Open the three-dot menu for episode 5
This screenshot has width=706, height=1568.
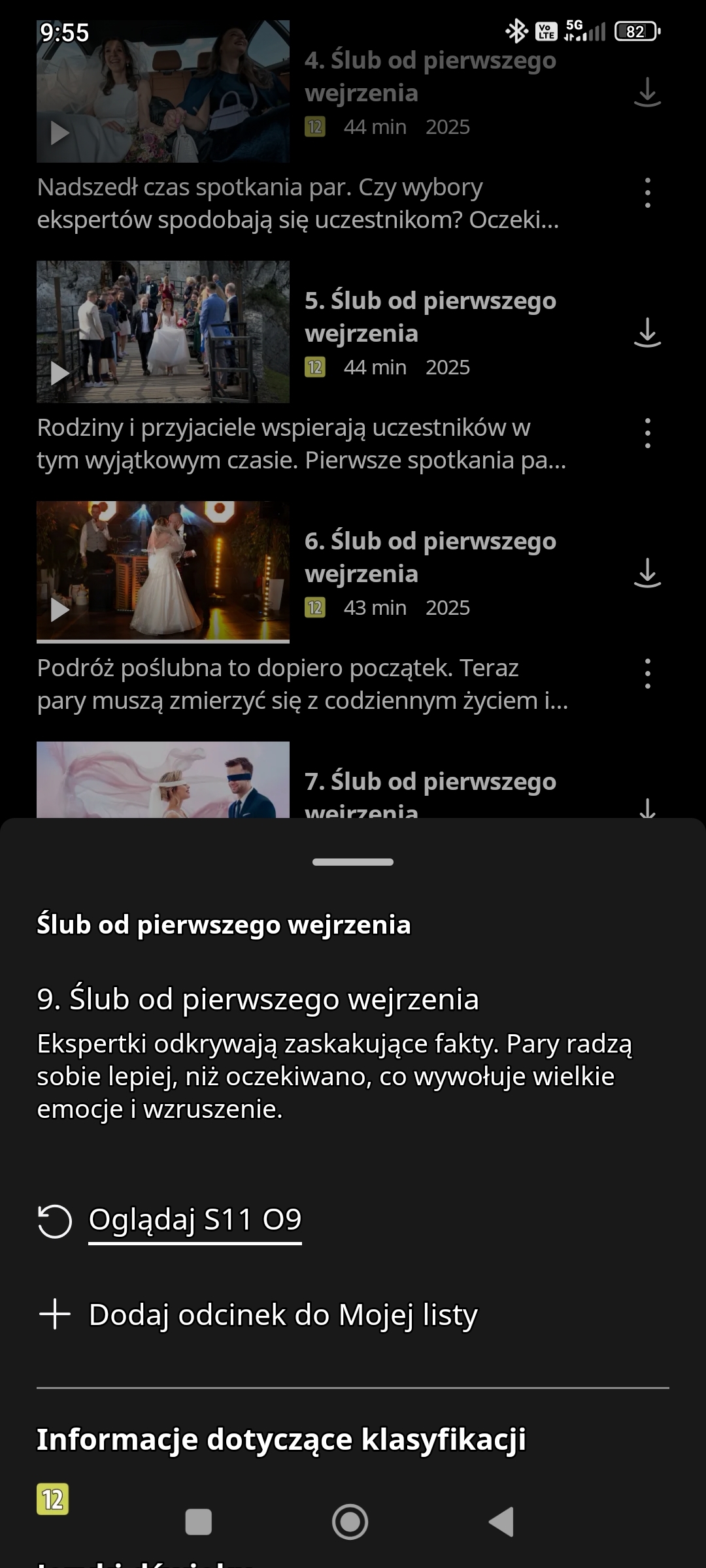647,433
